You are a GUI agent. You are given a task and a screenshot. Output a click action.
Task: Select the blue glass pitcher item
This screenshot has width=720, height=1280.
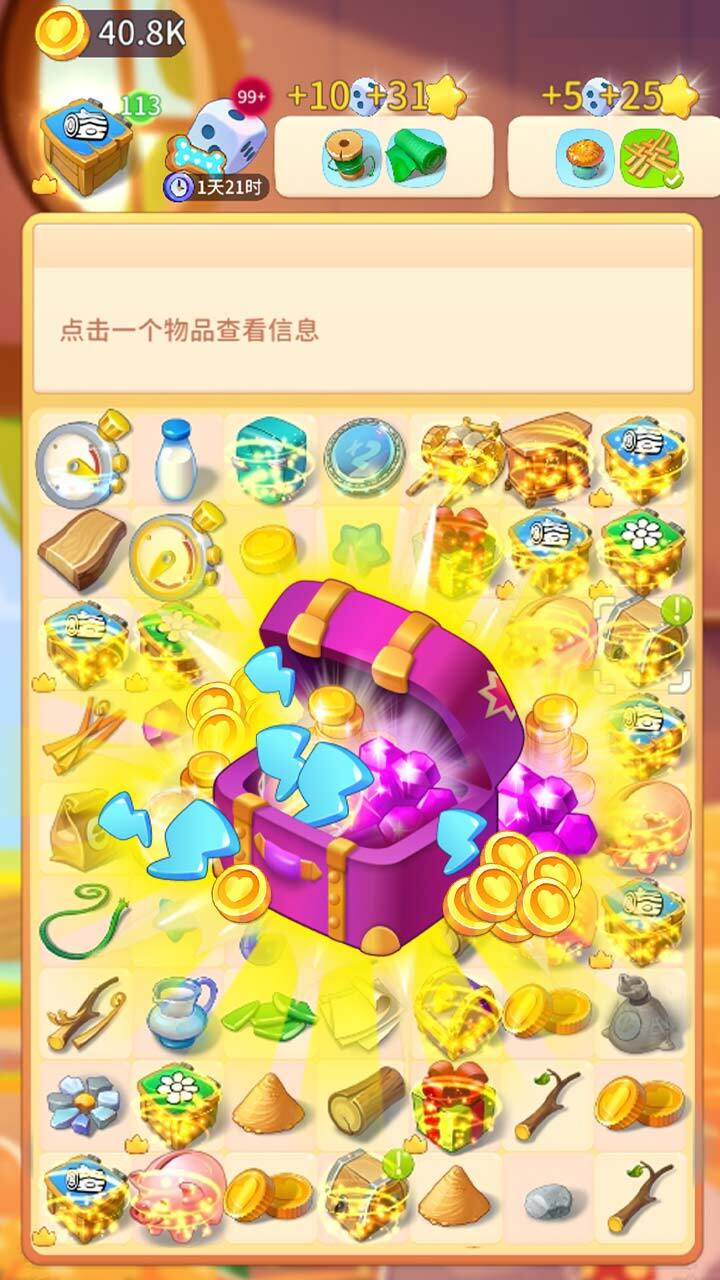[180, 1010]
